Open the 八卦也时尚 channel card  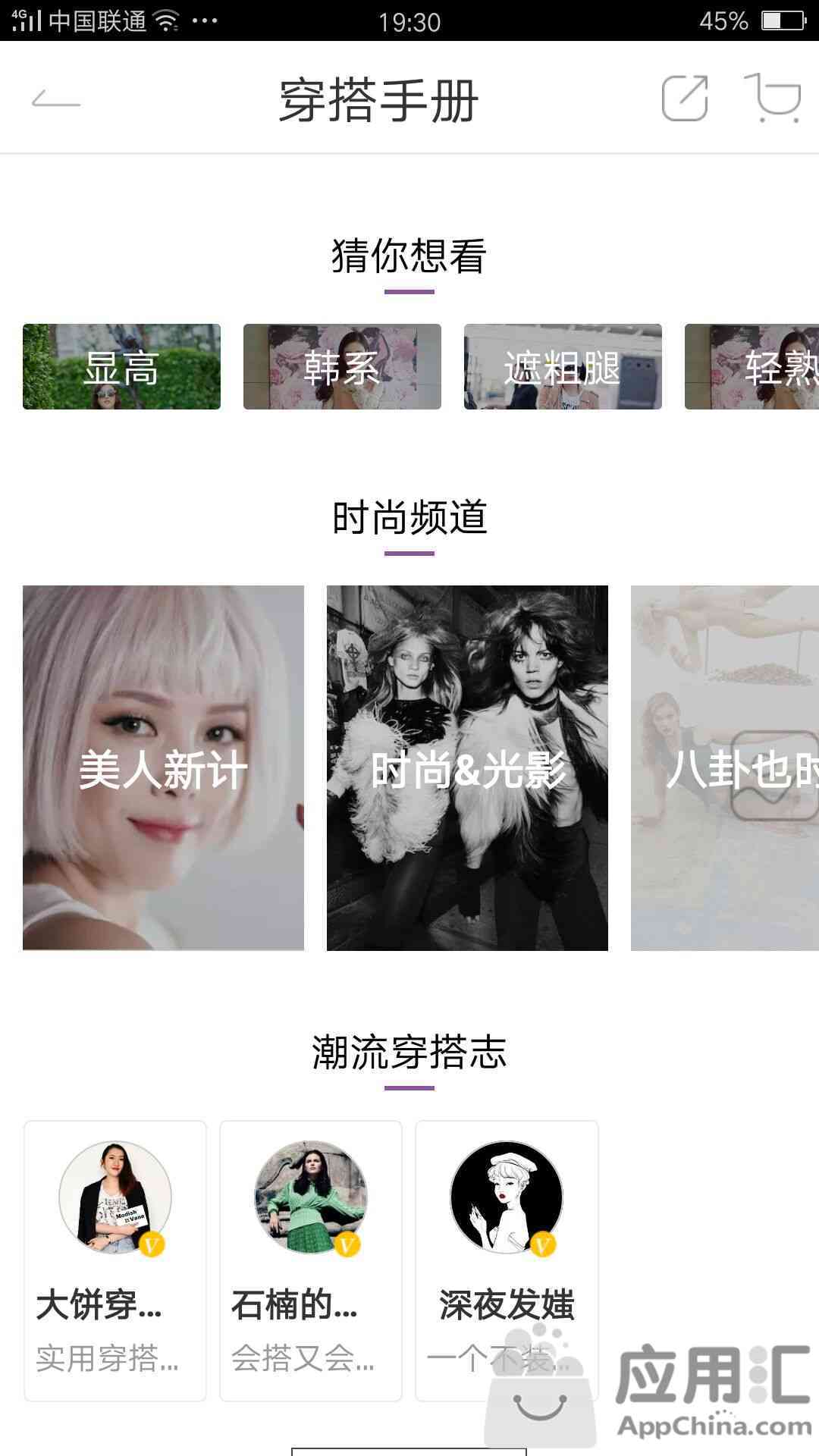725,767
